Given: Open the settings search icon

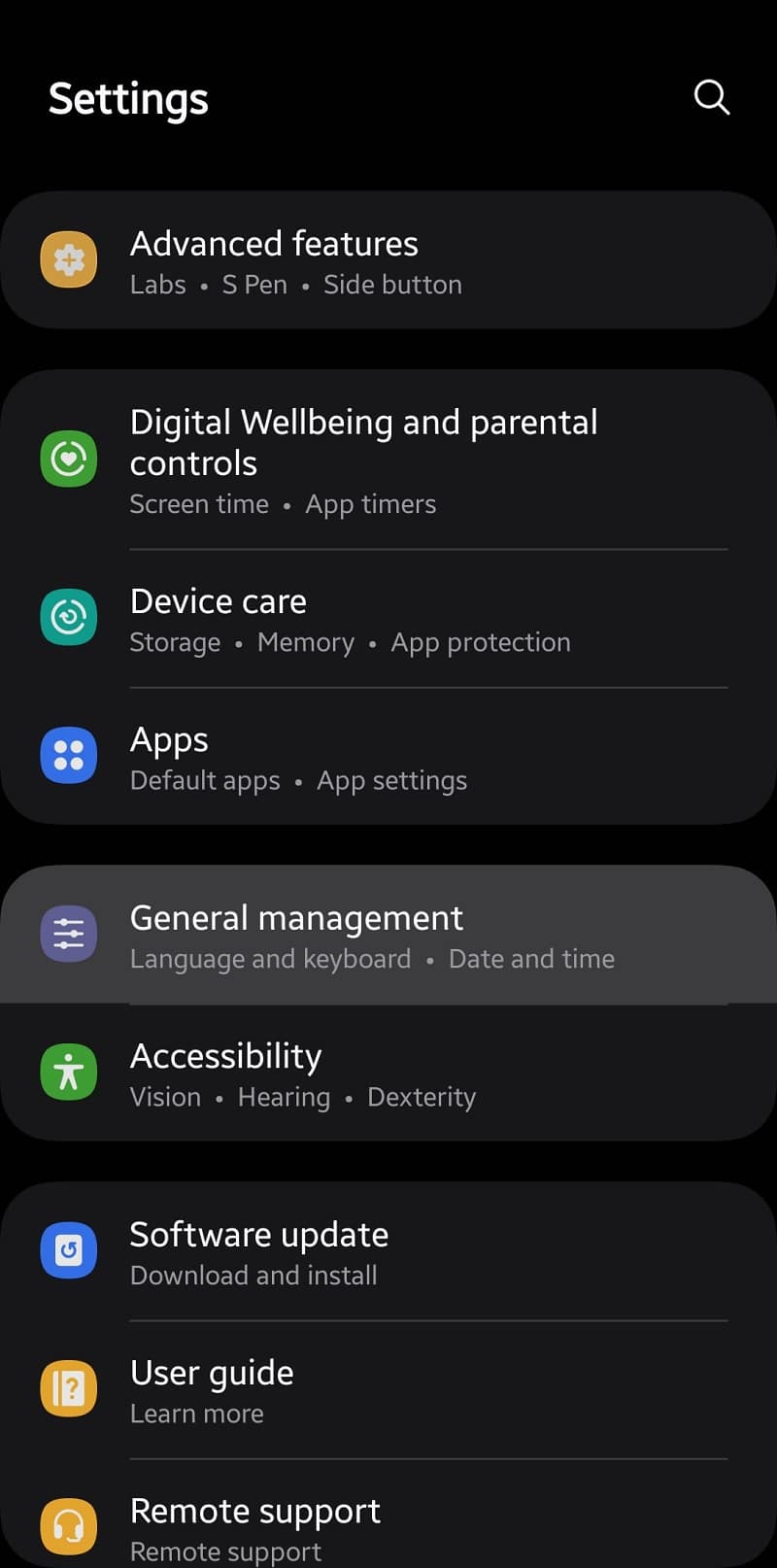Looking at the screenshot, I should click(712, 97).
